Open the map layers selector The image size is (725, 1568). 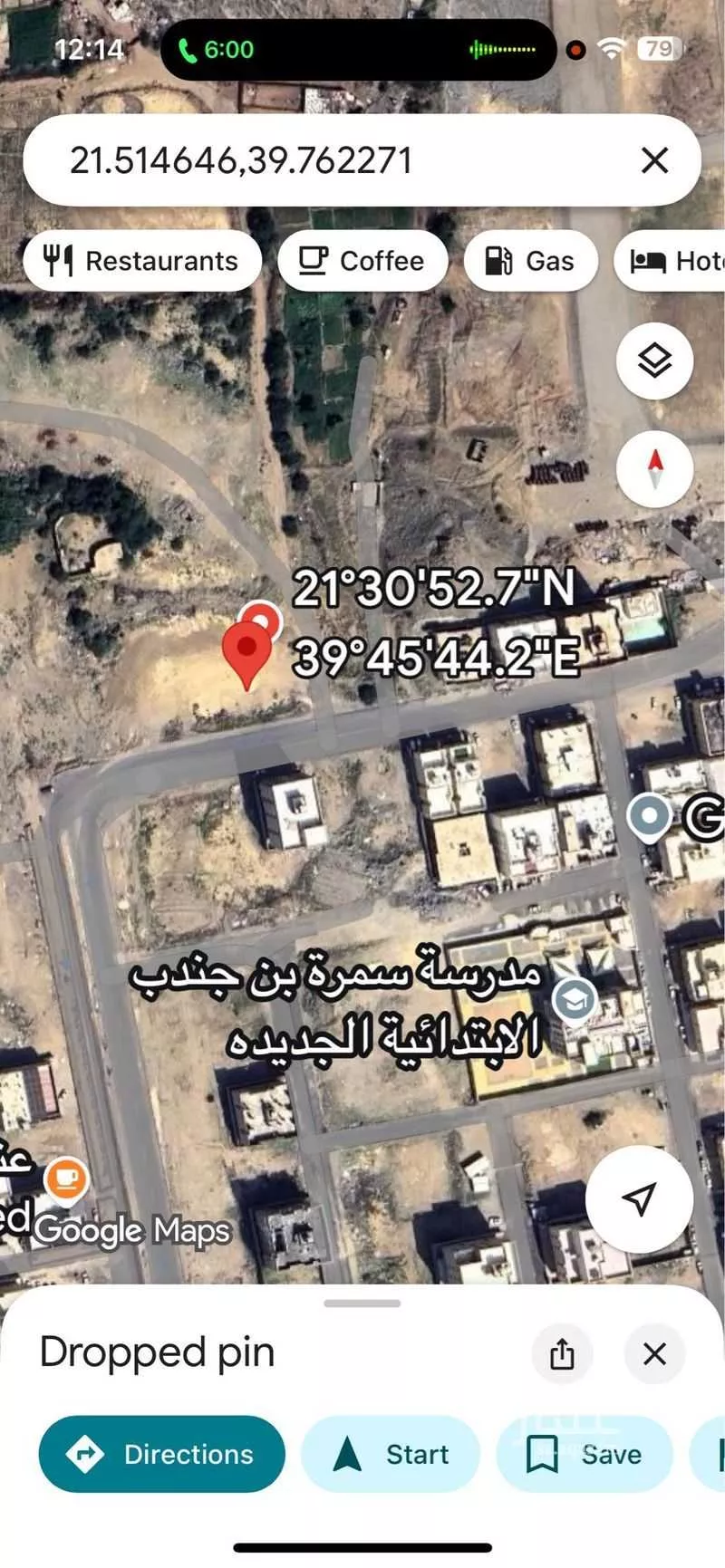point(654,361)
